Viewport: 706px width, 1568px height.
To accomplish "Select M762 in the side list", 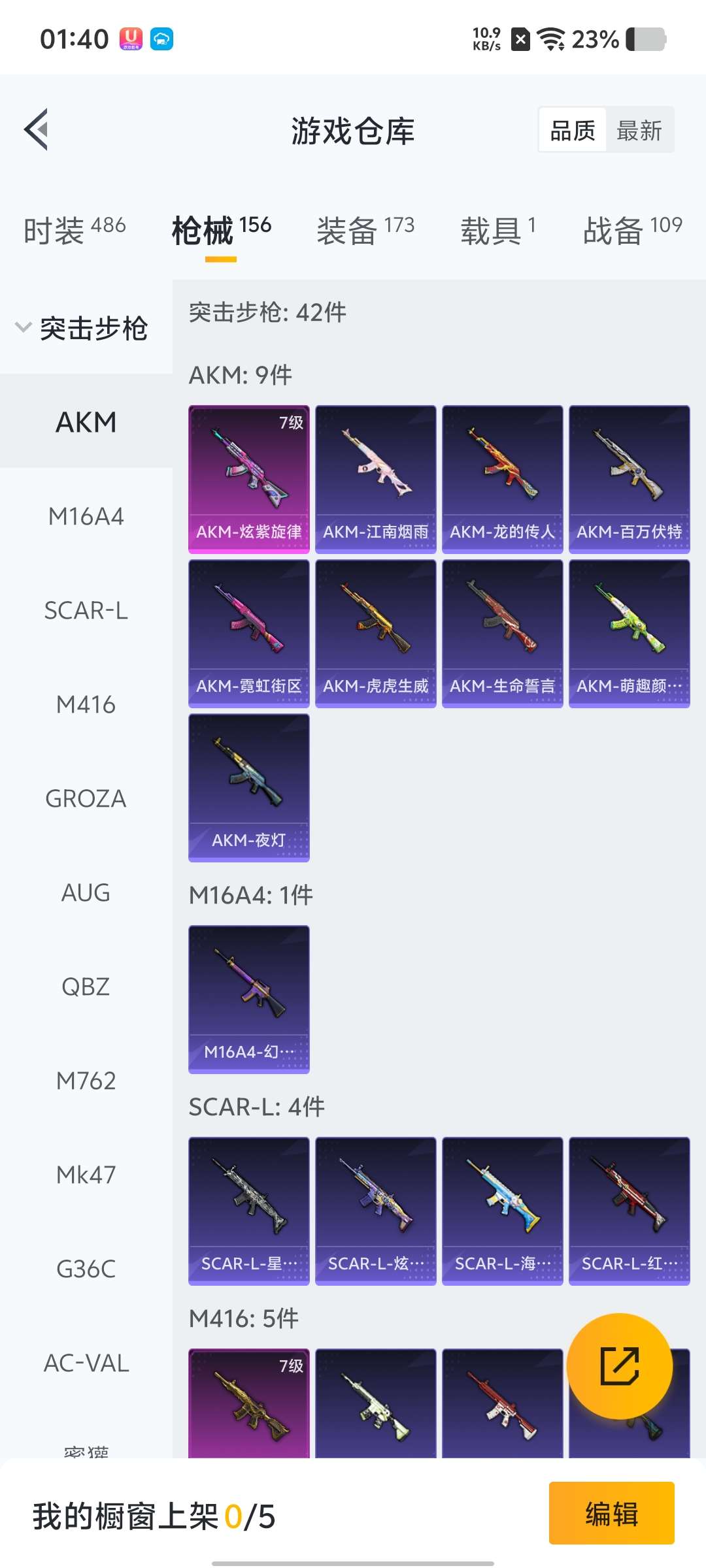I will point(86,1081).
